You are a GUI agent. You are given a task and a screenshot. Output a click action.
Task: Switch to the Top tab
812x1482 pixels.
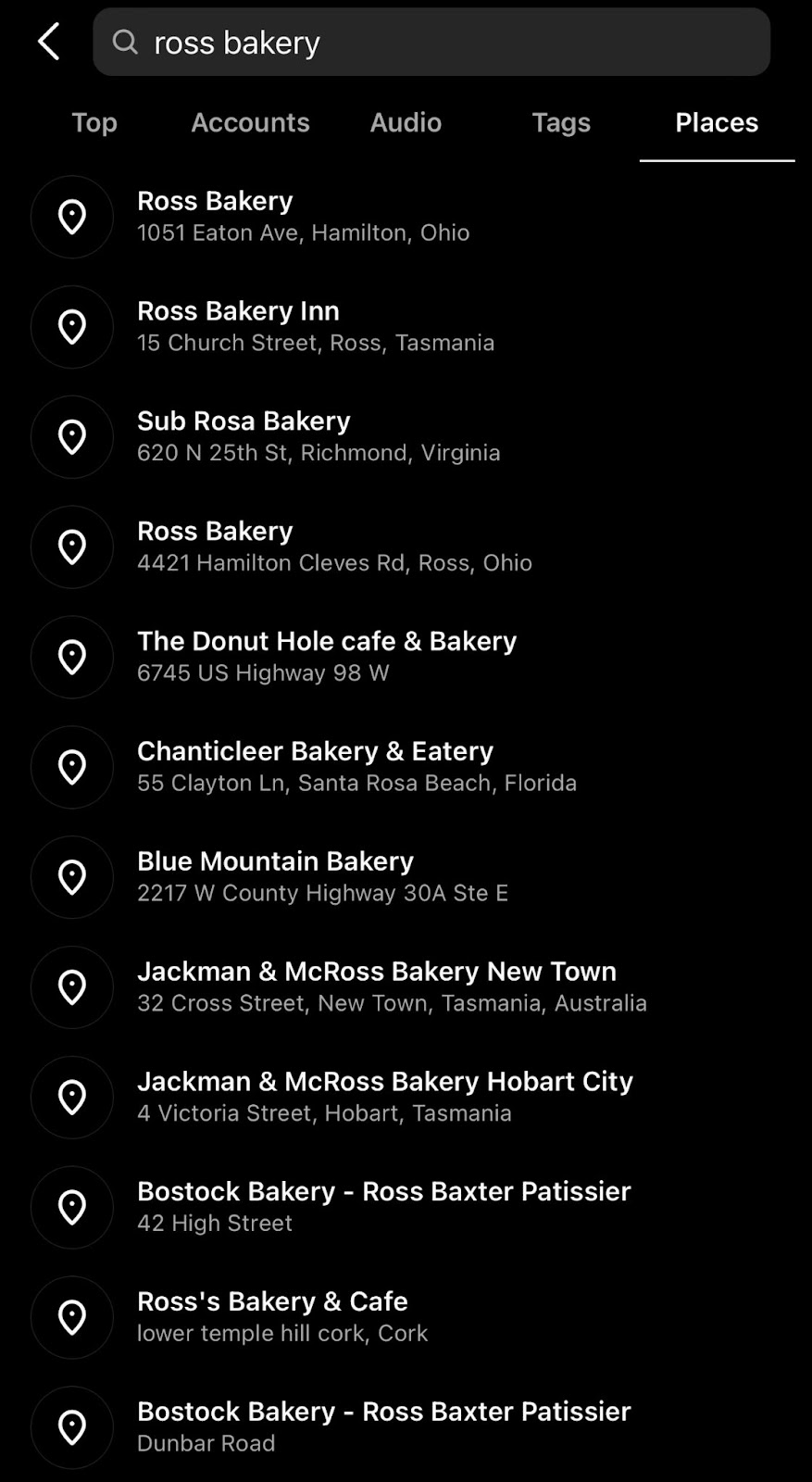click(x=94, y=122)
